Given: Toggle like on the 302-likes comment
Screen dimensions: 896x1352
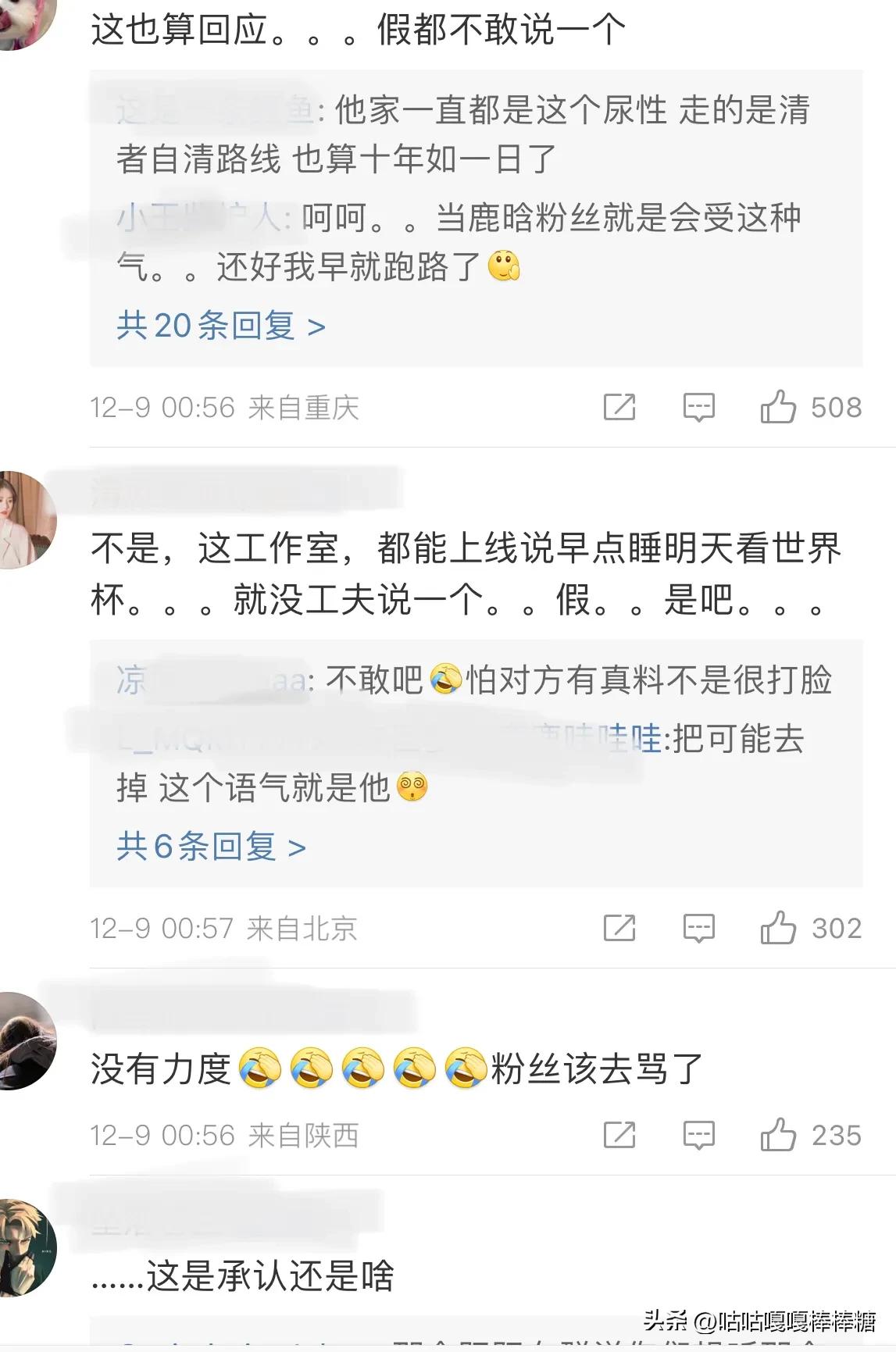Looking at the screenshot, I should point(776,929).
